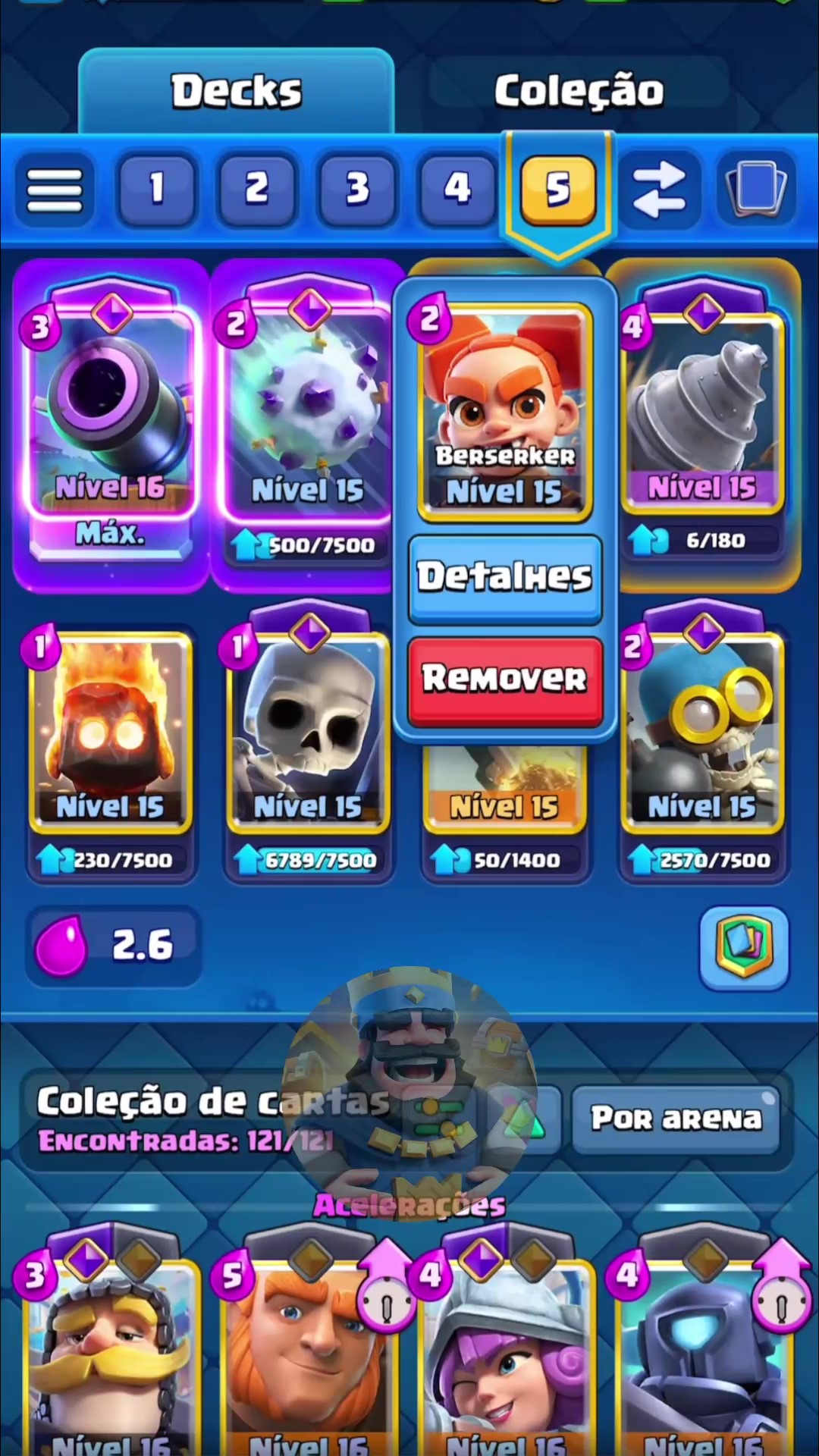
Task: Open the deck list hamburger menu
Action: tap(55, 189)
